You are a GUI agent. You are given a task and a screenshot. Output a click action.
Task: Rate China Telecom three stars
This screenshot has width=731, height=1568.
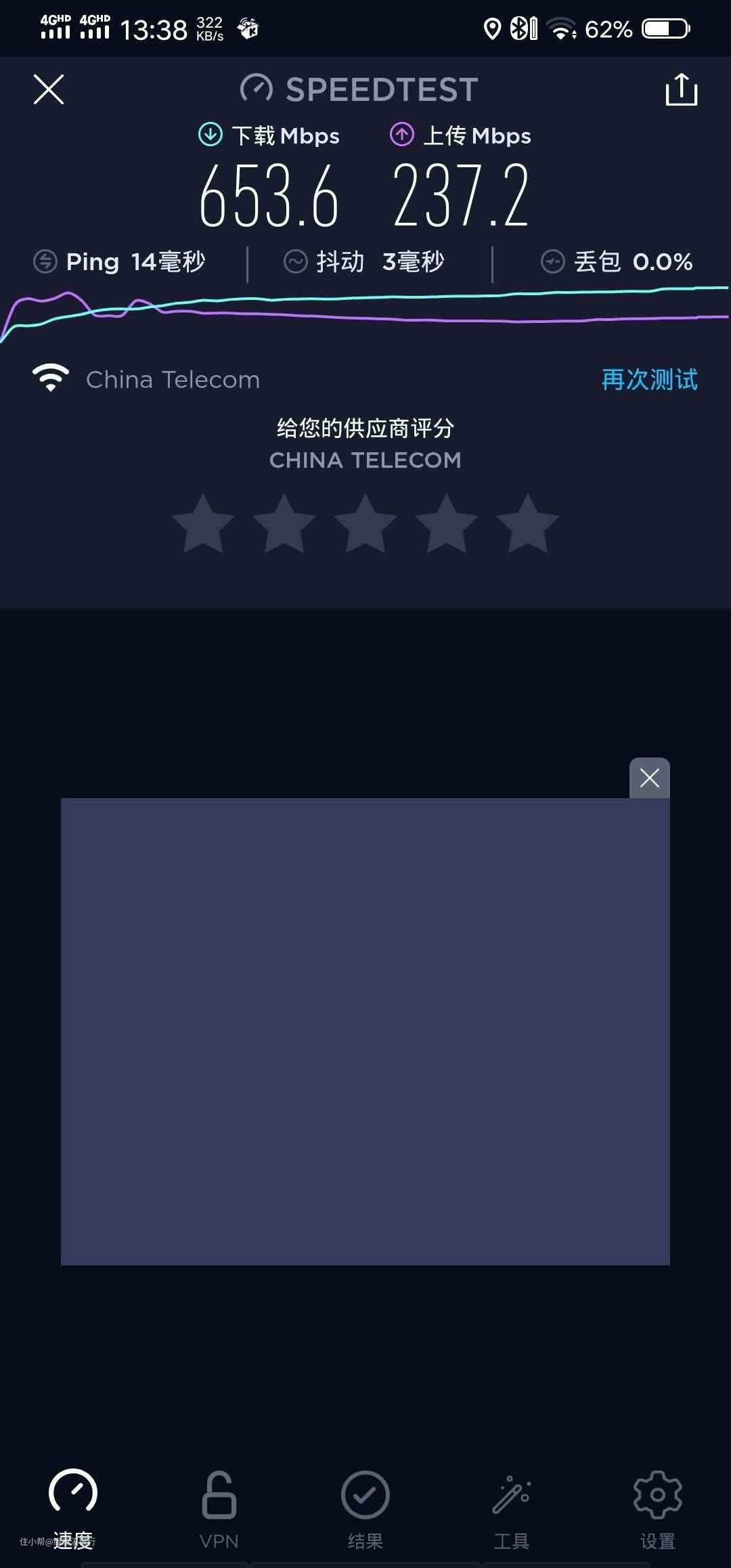click(x=365, y=523)
